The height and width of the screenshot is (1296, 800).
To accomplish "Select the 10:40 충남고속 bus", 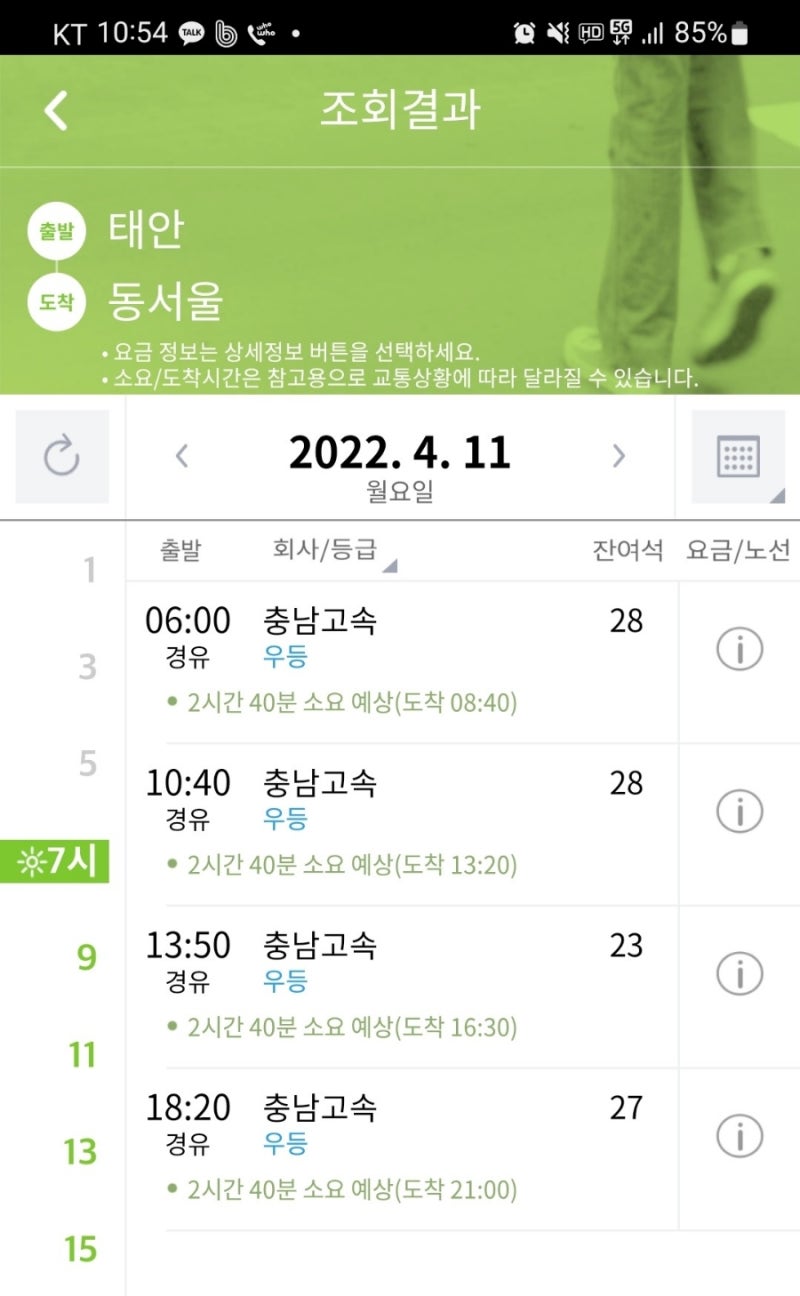I will click(x=400, y=822).
